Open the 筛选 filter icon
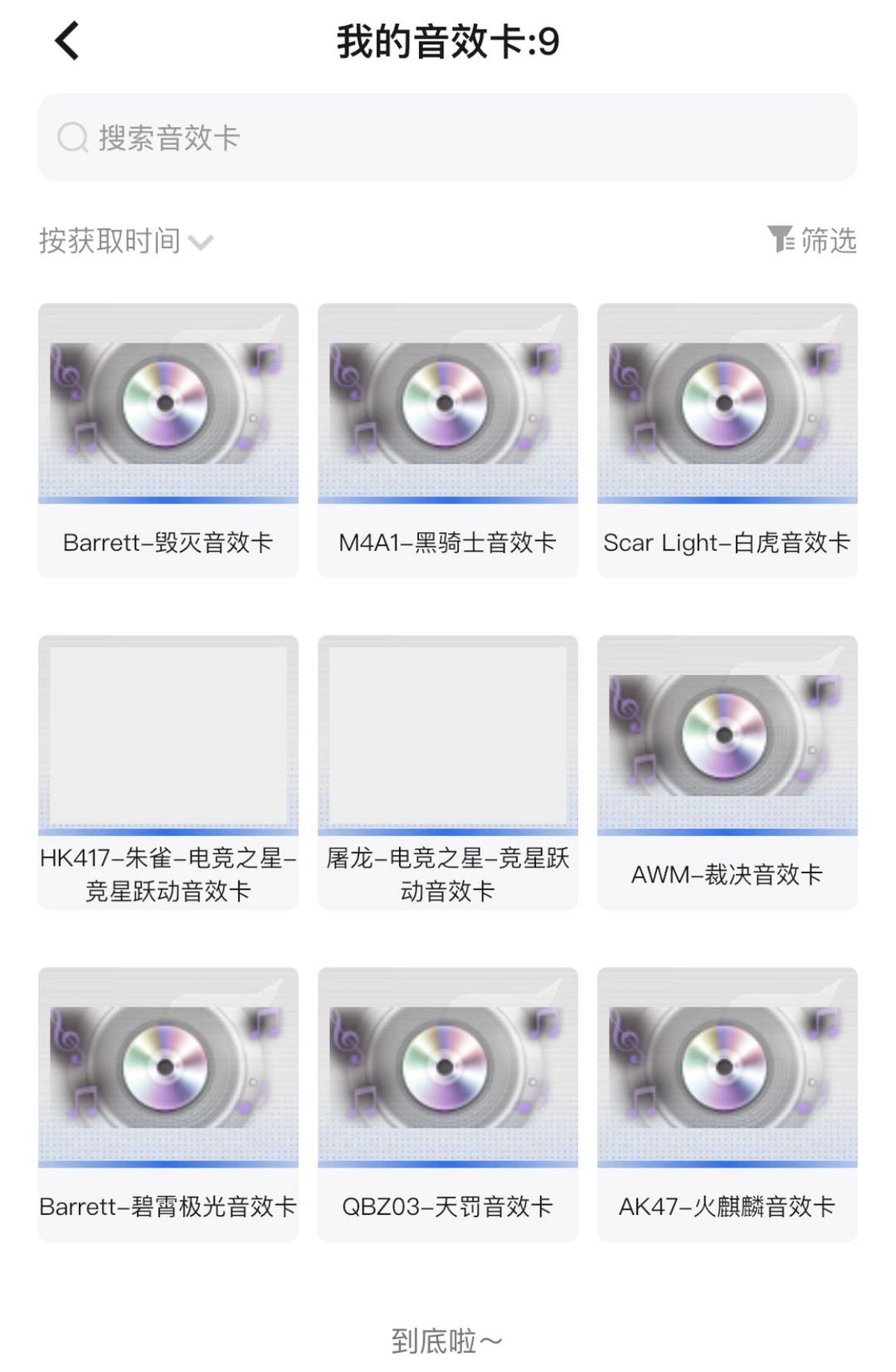Viewport: 896px width, 1372px height. tap(811, 241)
